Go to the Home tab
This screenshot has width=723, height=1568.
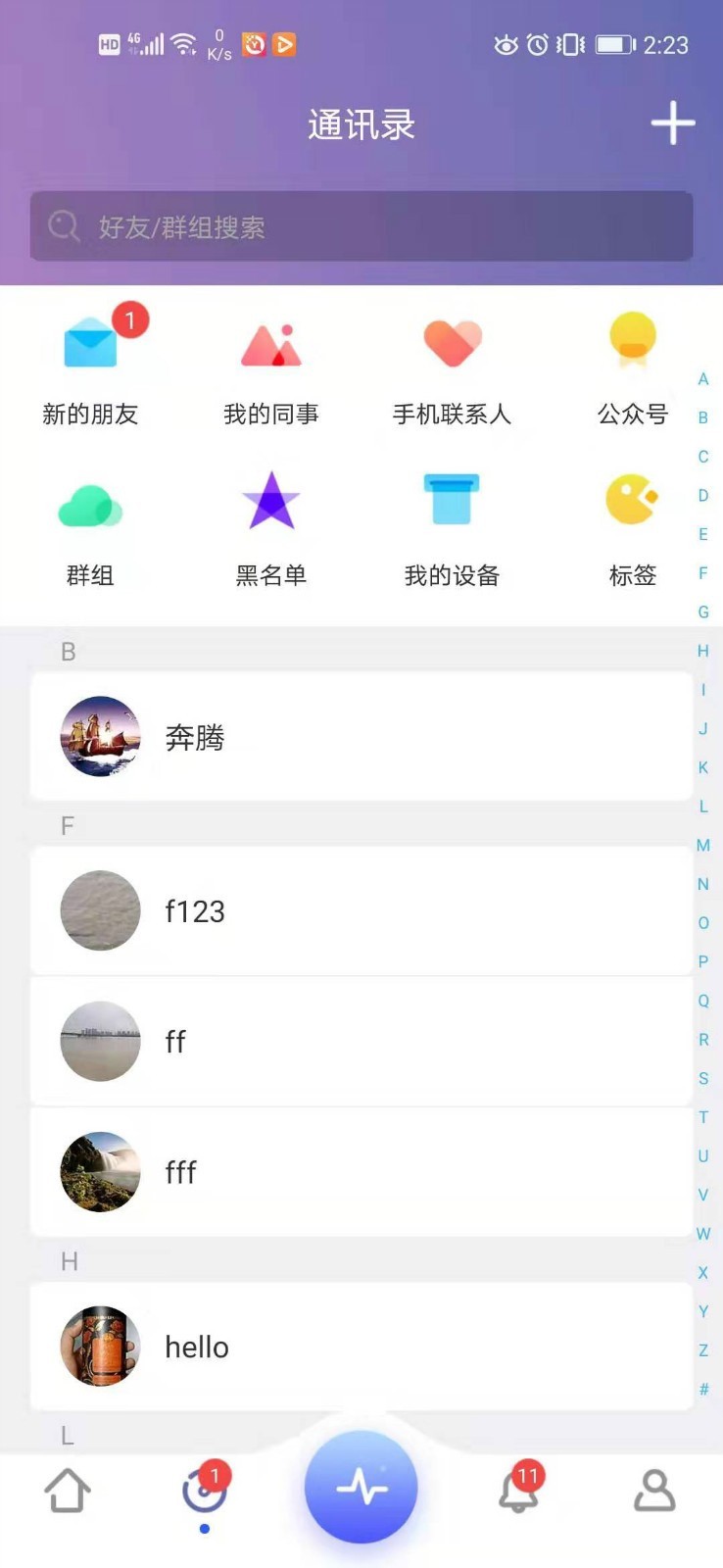67,1492
